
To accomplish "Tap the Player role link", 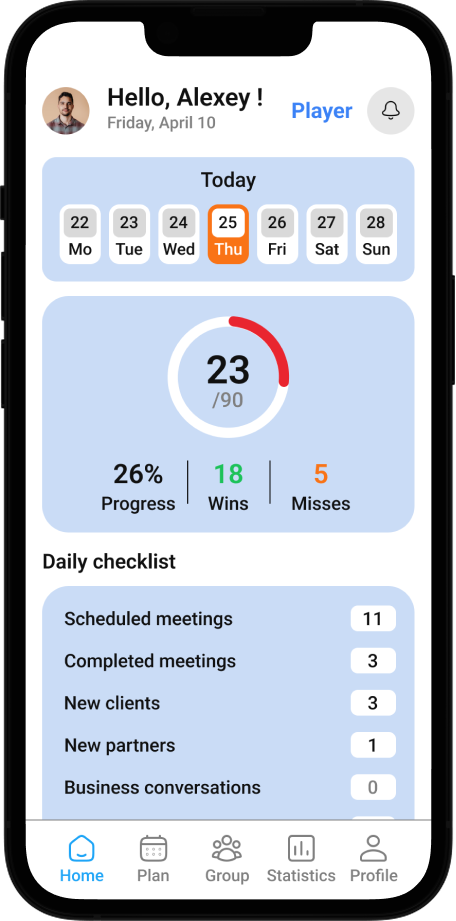I will point(322,111).
